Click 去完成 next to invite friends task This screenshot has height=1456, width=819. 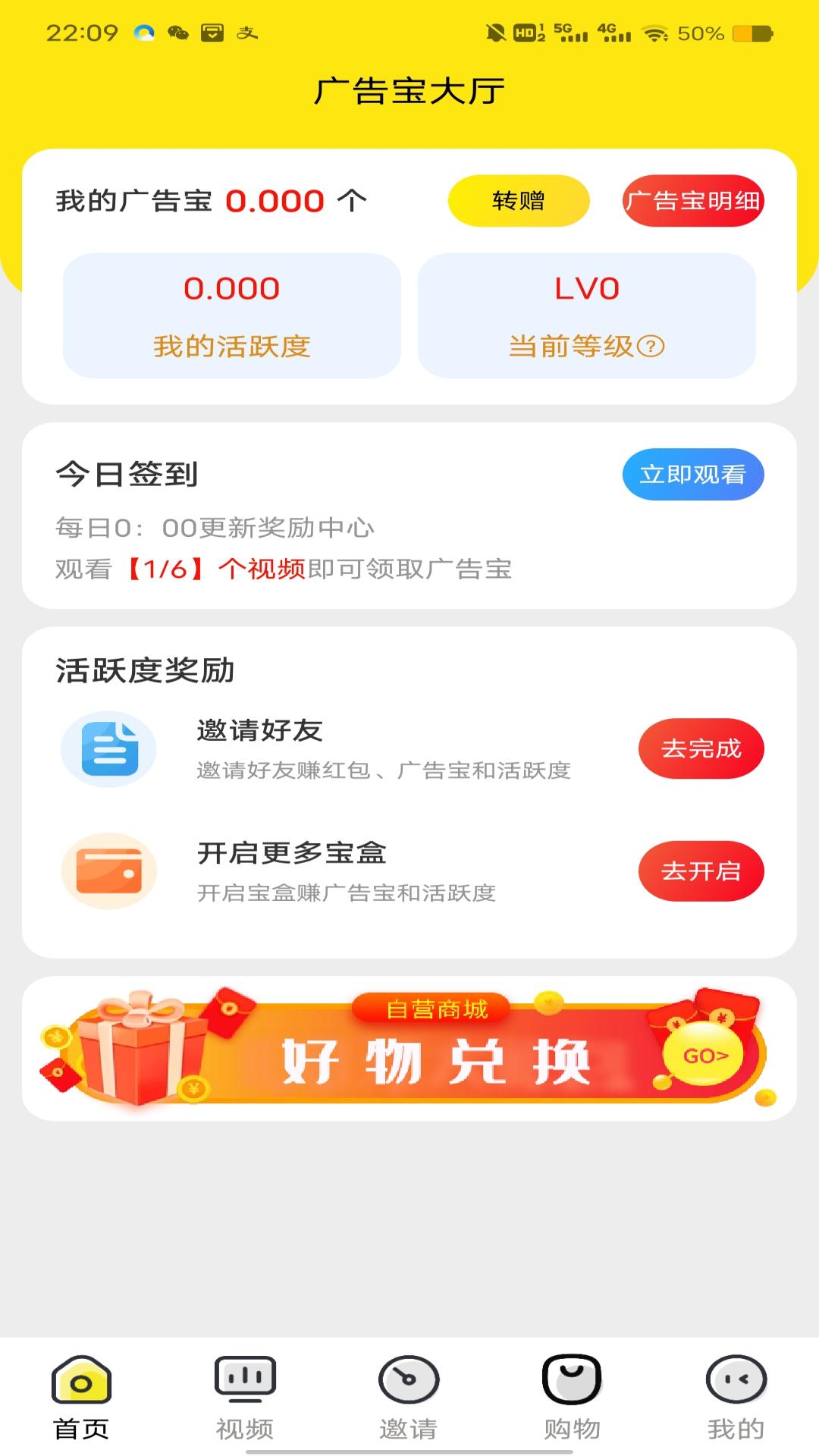point(701,748)
